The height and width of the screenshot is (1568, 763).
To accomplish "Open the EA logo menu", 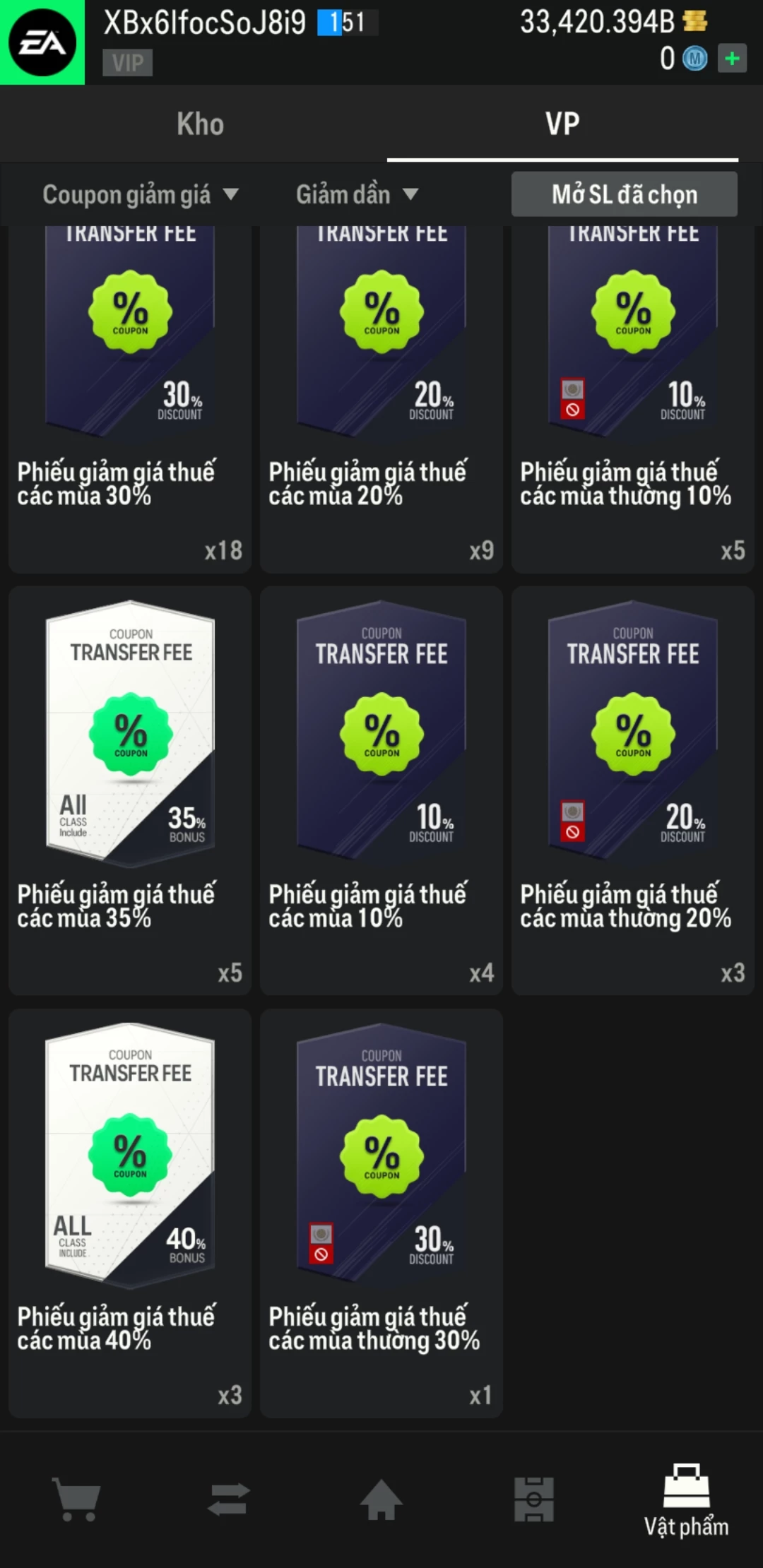I will point(42,42).
